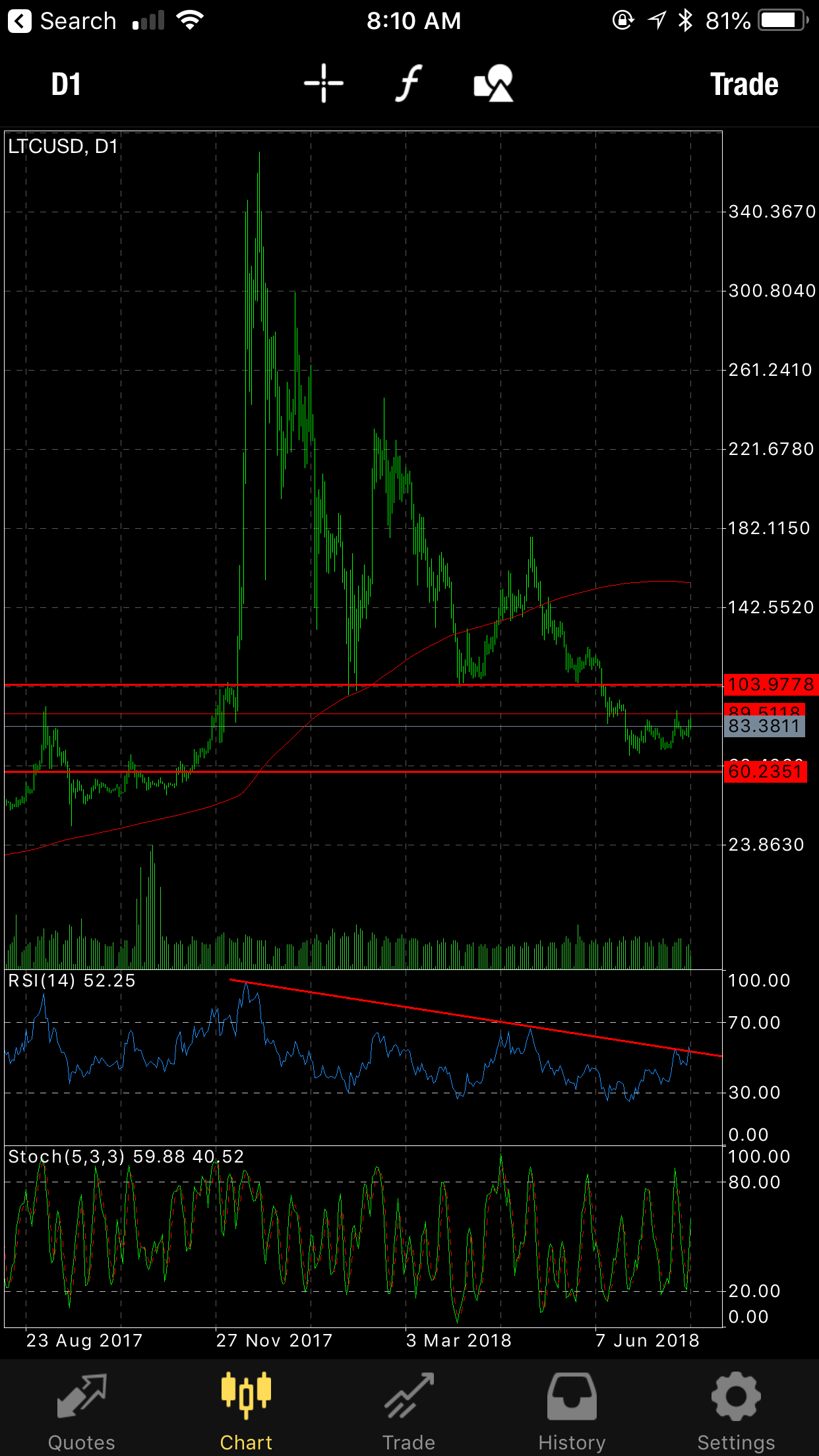
Task: Return to Search via back arrow
Action: [20, 21]
